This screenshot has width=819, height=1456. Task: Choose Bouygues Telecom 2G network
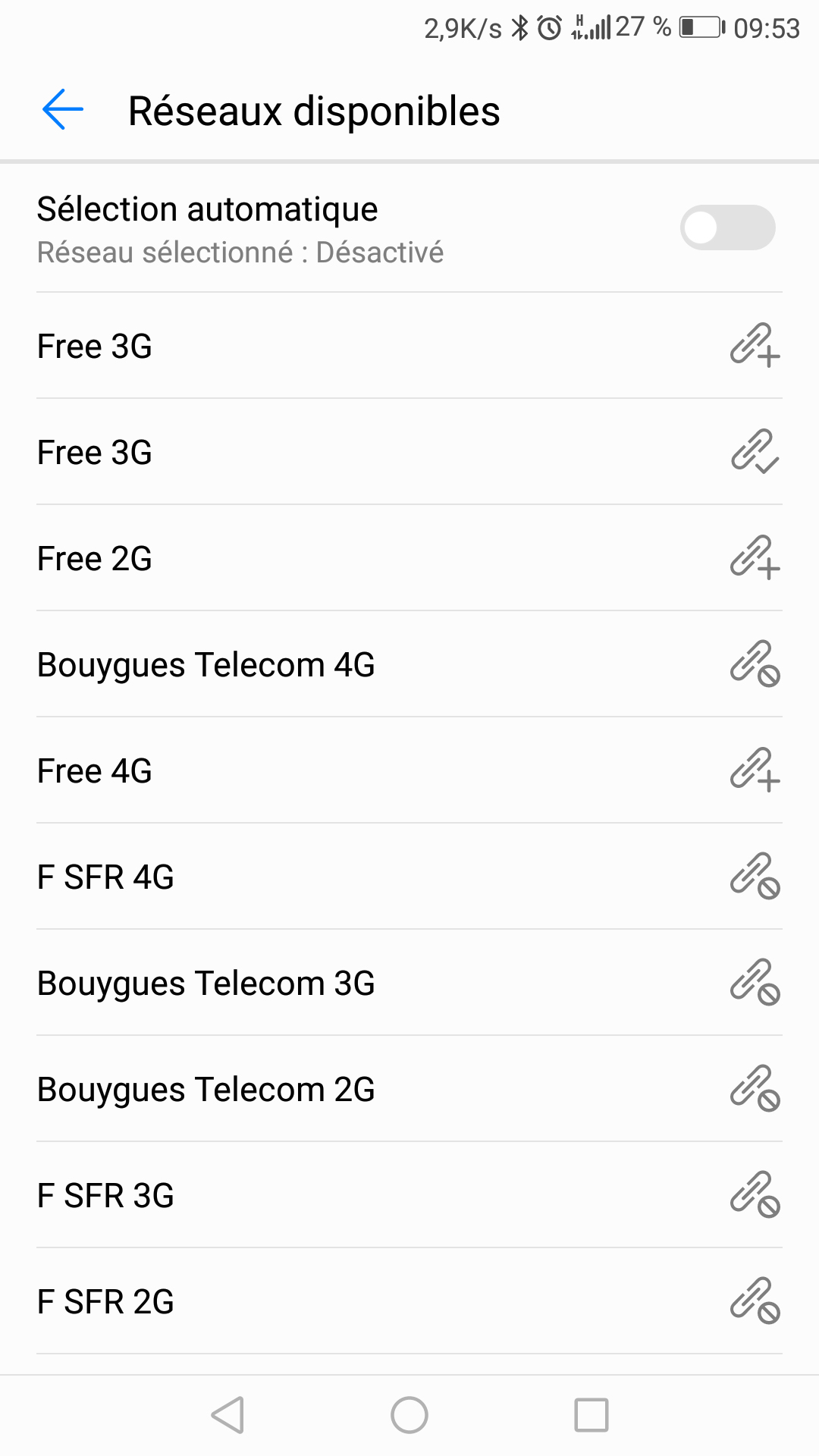(x=409, y=1089)
